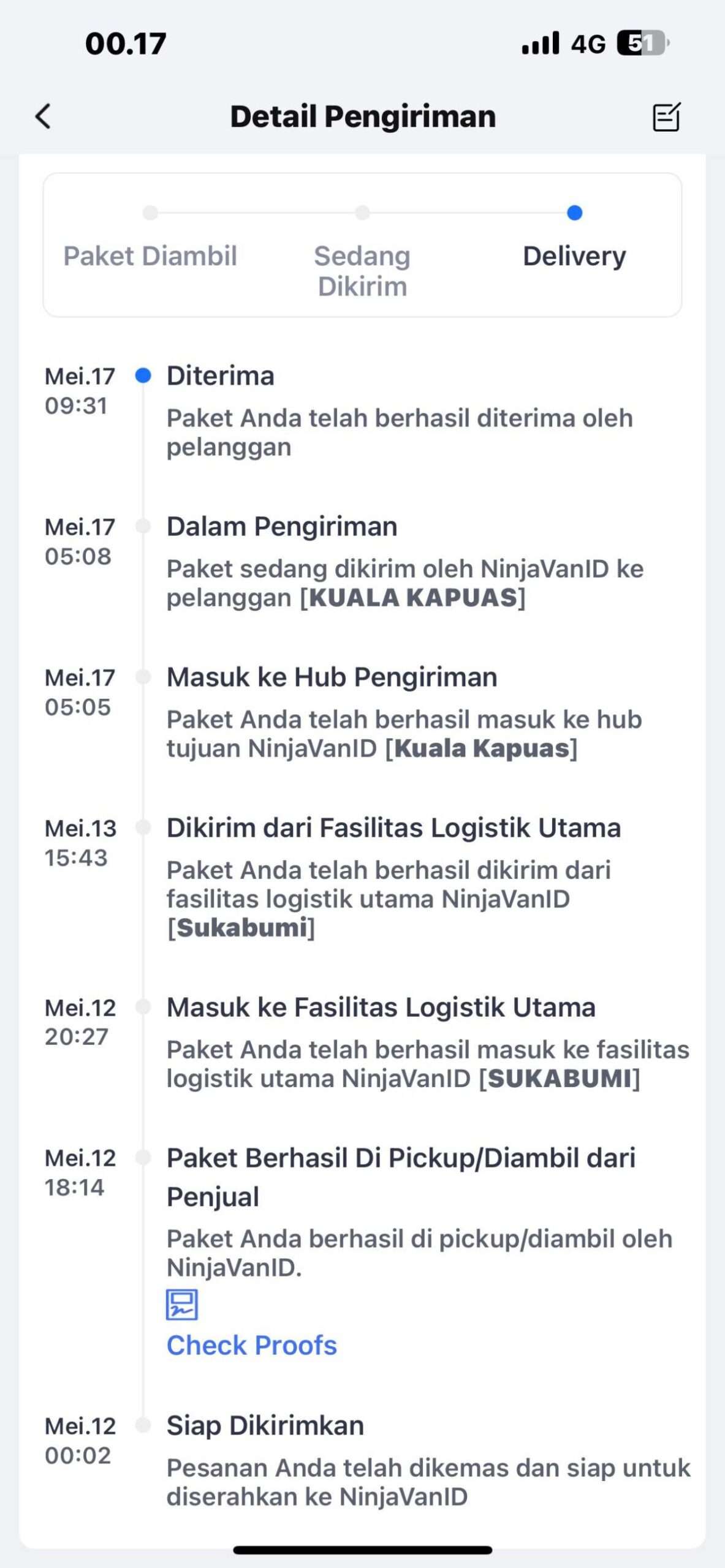Viewport: 725px width, 1568px height.
Task: Open the note edit icon
Action: [667, 116]
